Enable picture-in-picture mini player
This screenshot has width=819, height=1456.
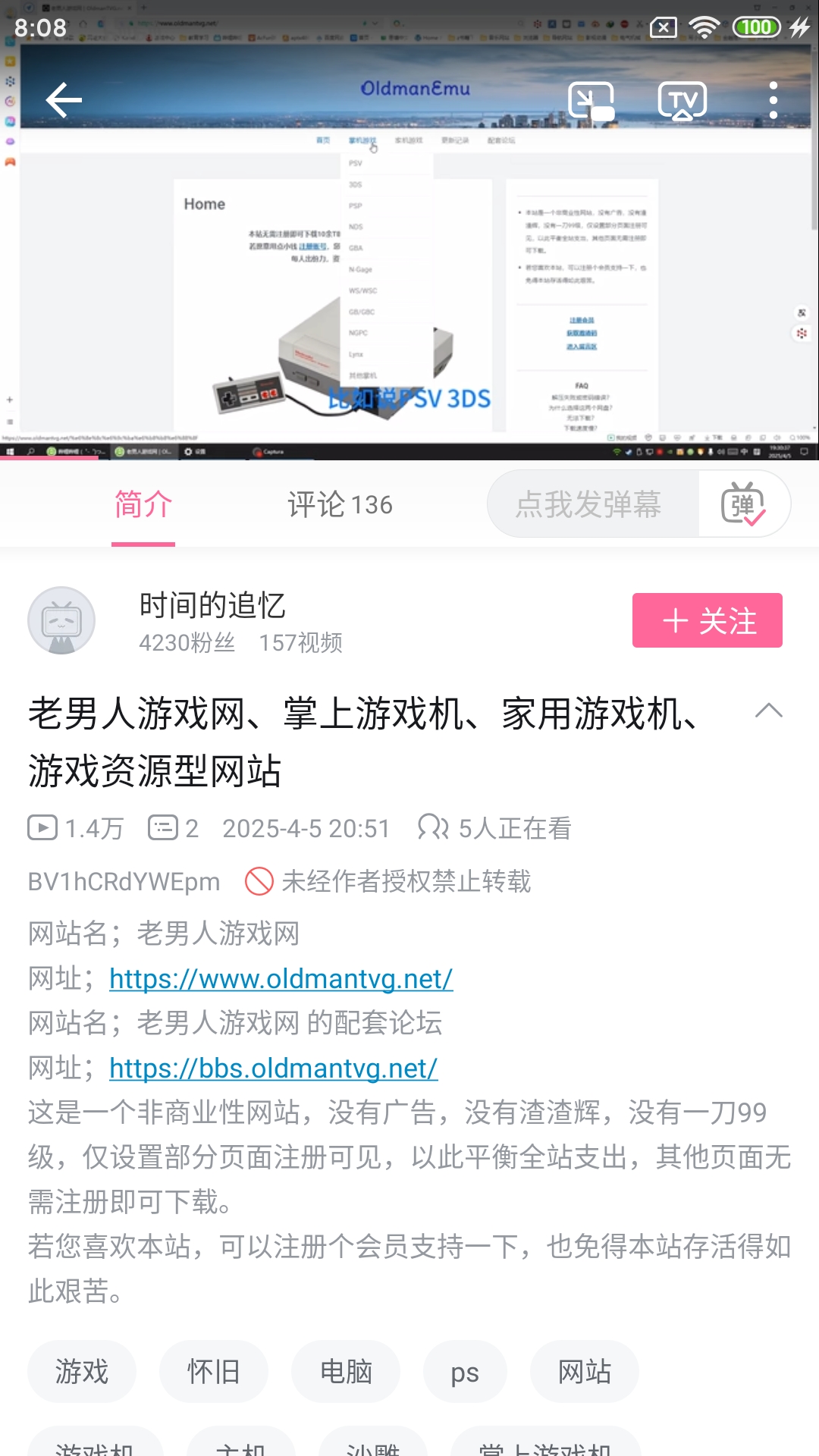[591, 101]
